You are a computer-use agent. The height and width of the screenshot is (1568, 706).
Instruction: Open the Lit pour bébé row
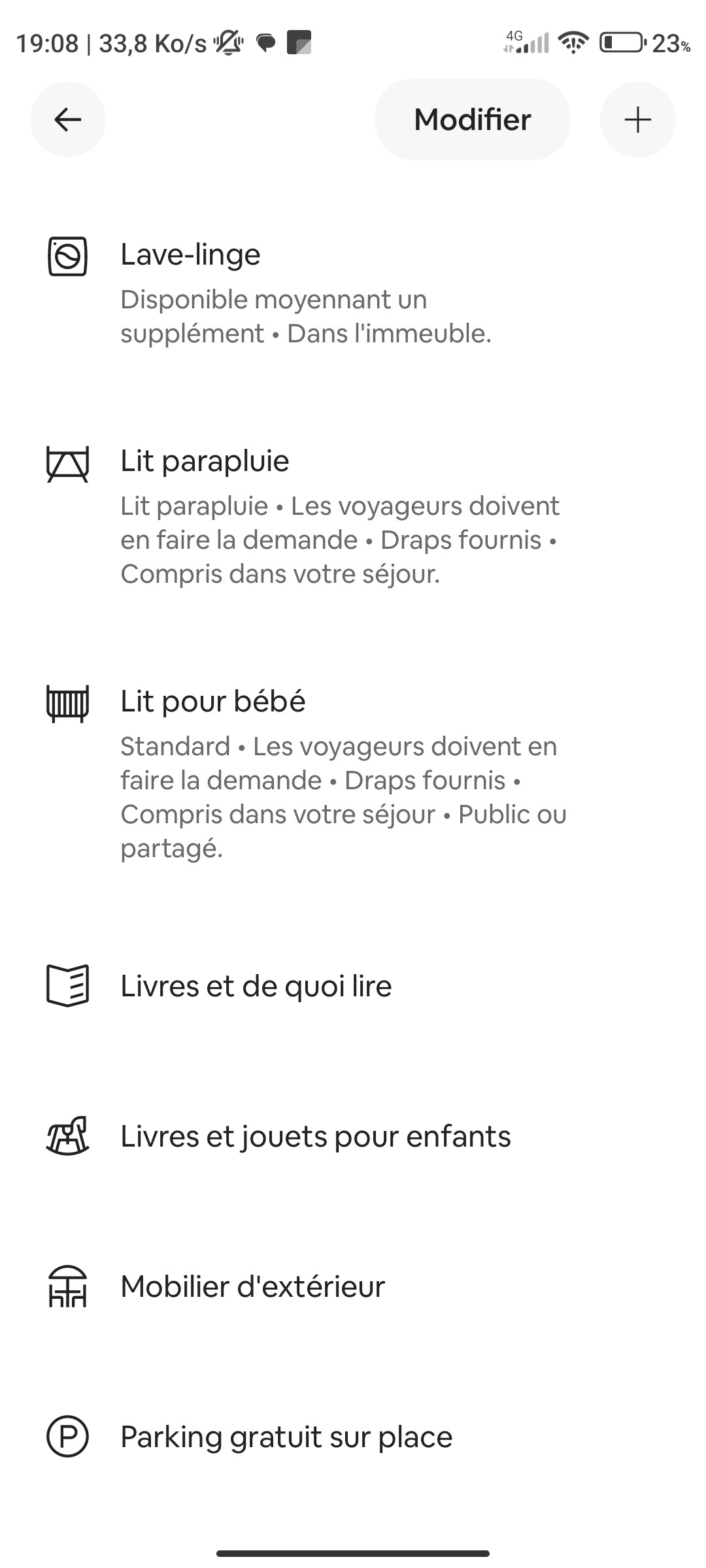tap(353, 774)
